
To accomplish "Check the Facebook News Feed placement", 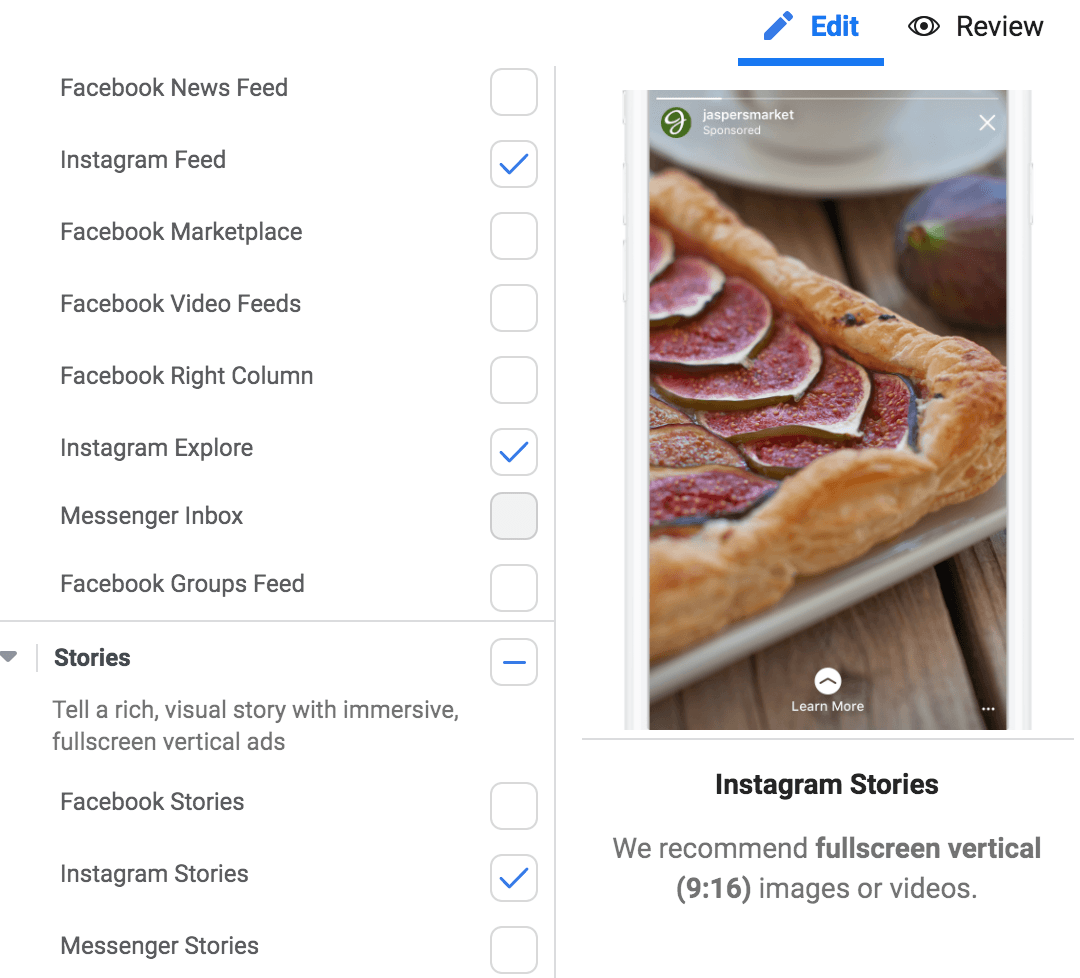I will (x=514, y=92).
